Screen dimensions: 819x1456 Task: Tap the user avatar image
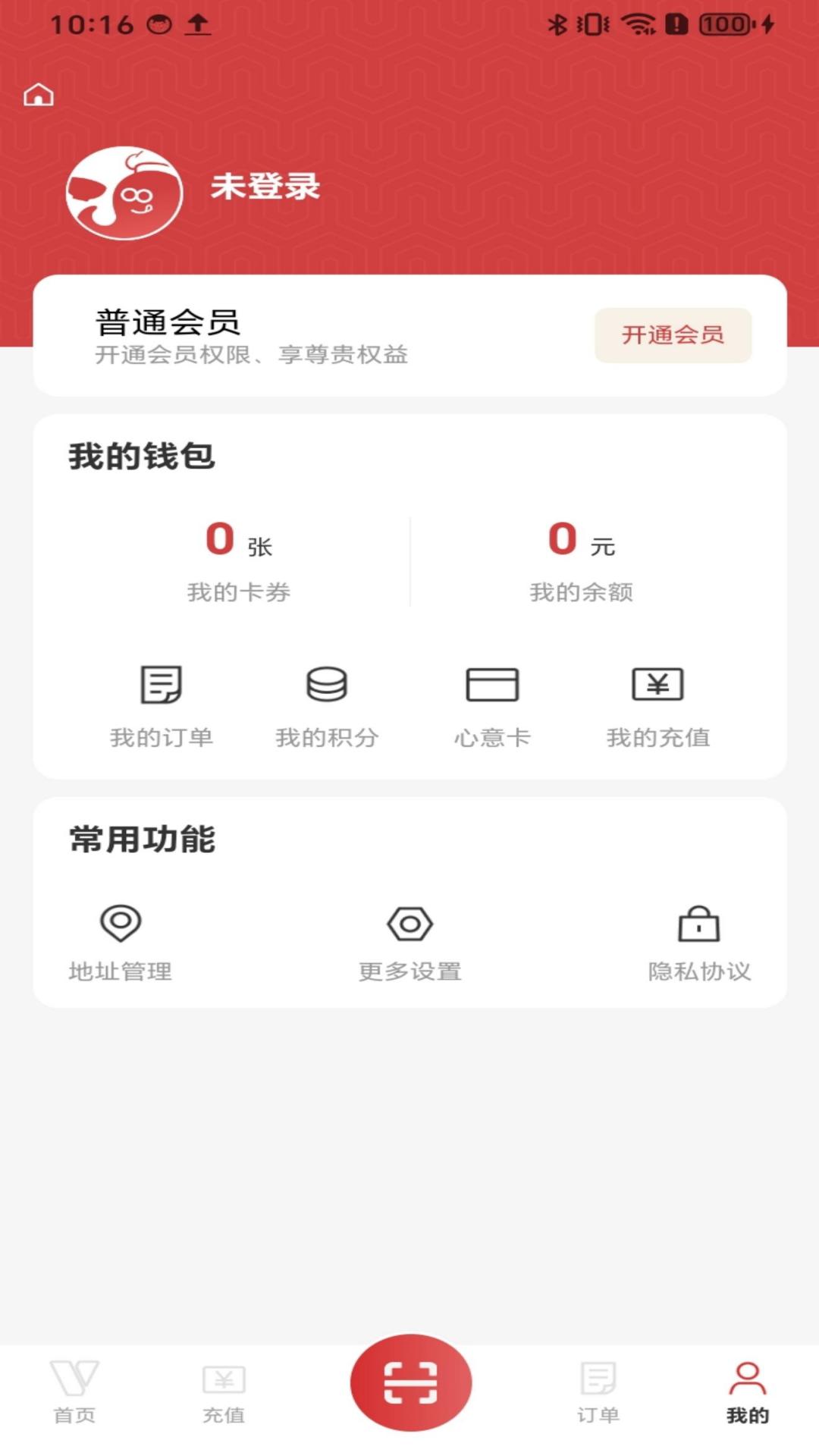pos(124,190)
